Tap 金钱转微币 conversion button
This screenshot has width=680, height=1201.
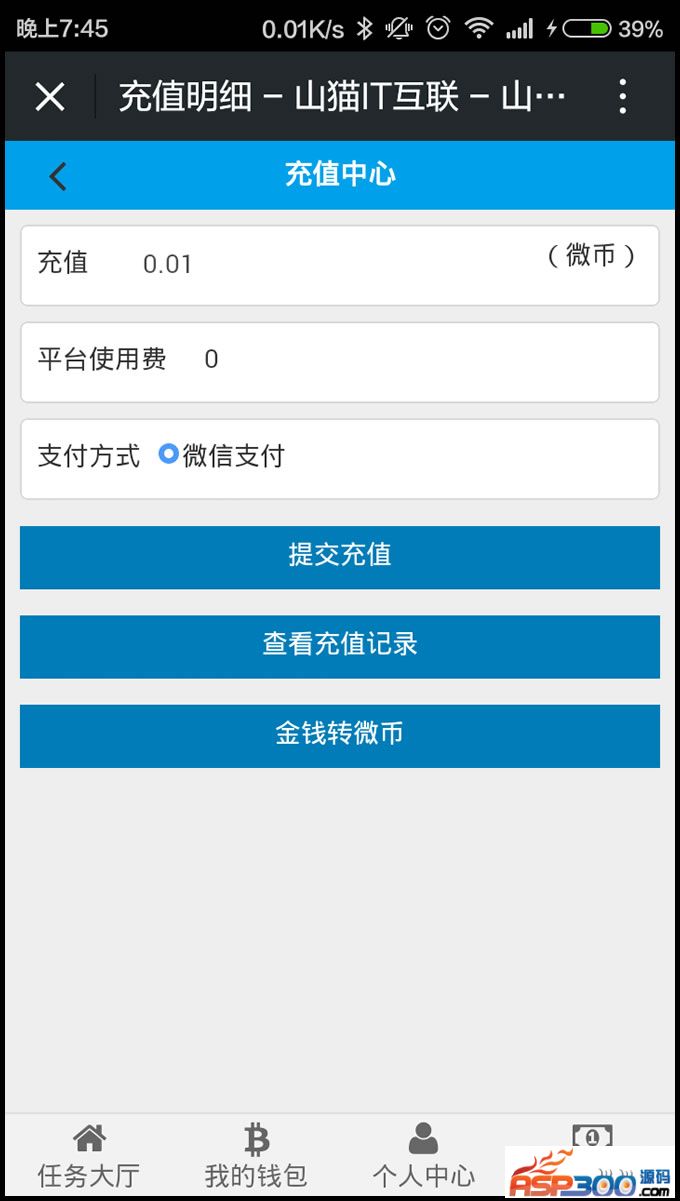point(340,735)
